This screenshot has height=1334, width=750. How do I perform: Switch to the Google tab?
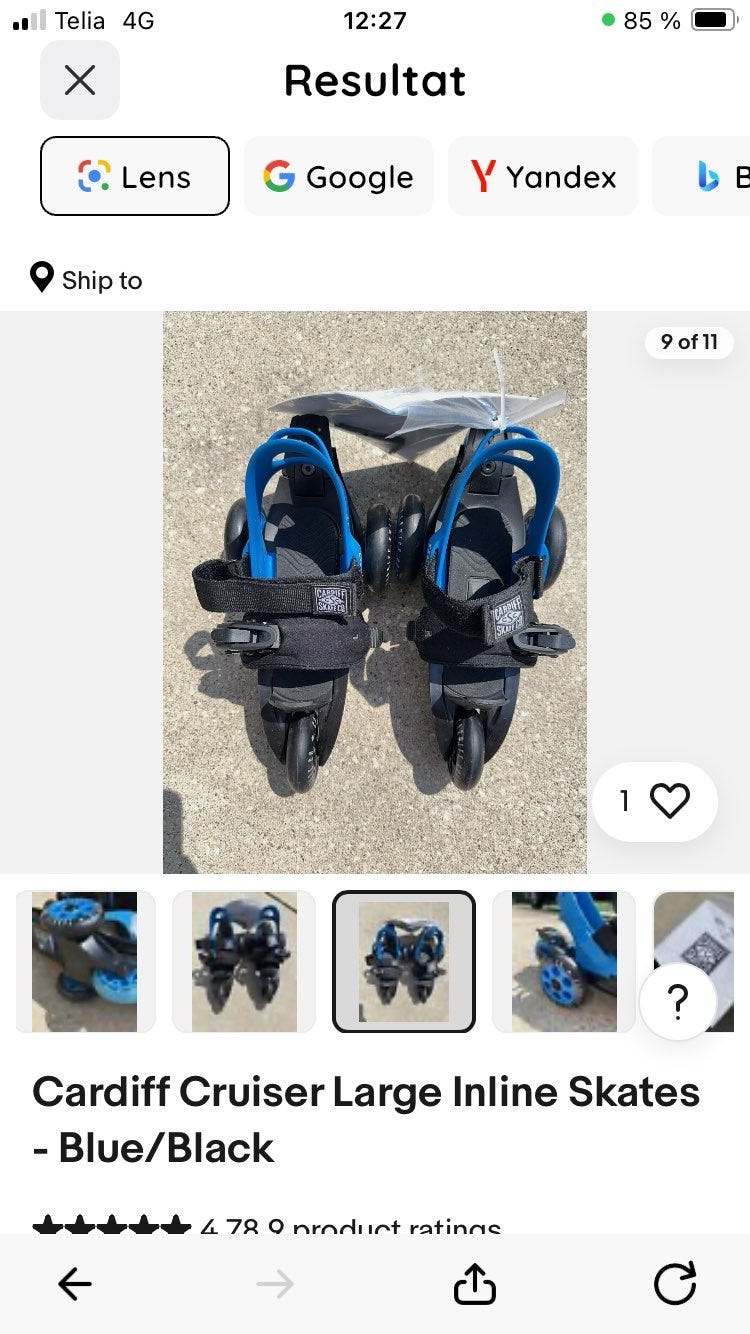[339, 177]
